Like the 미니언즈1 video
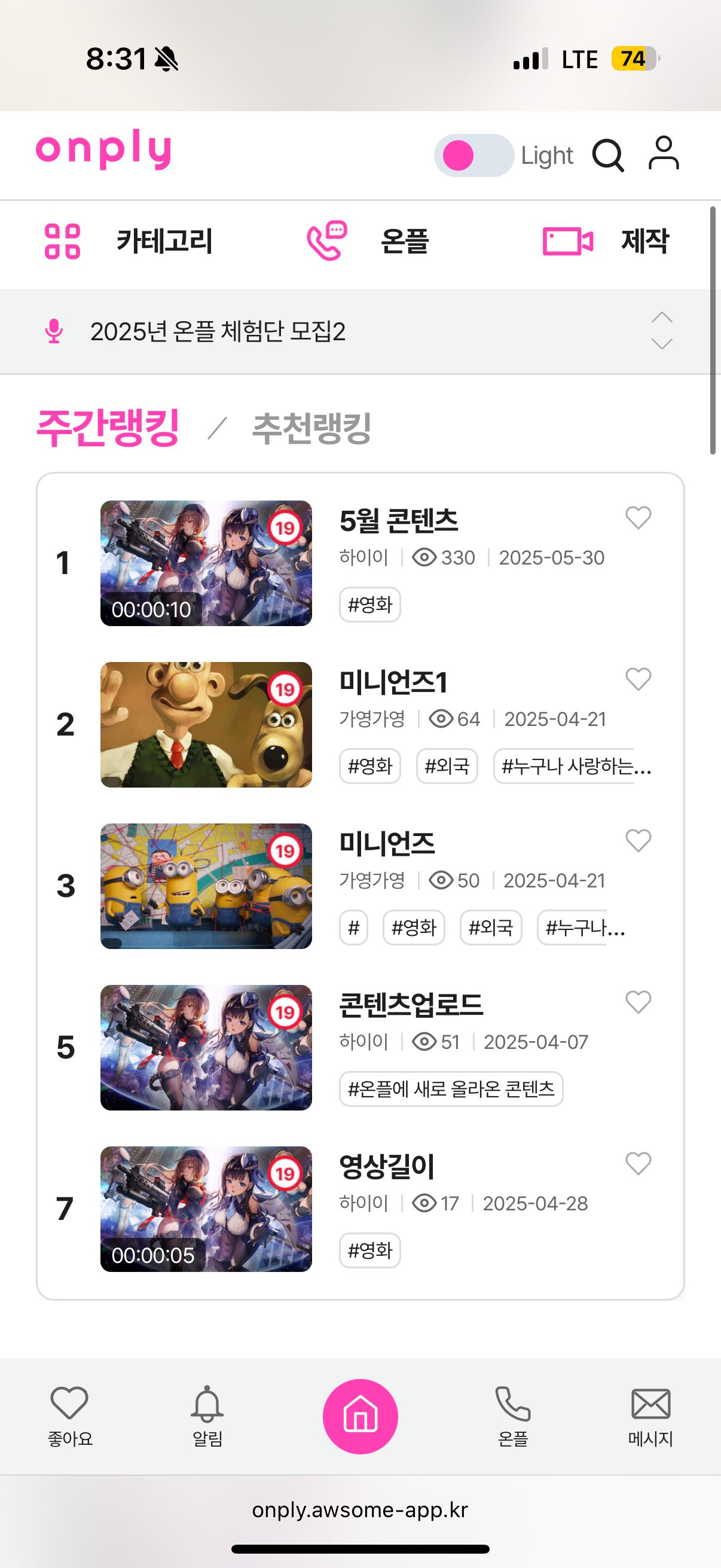Image resolution: width=721 pixels, height=1568 pixels. pos(638,679)
